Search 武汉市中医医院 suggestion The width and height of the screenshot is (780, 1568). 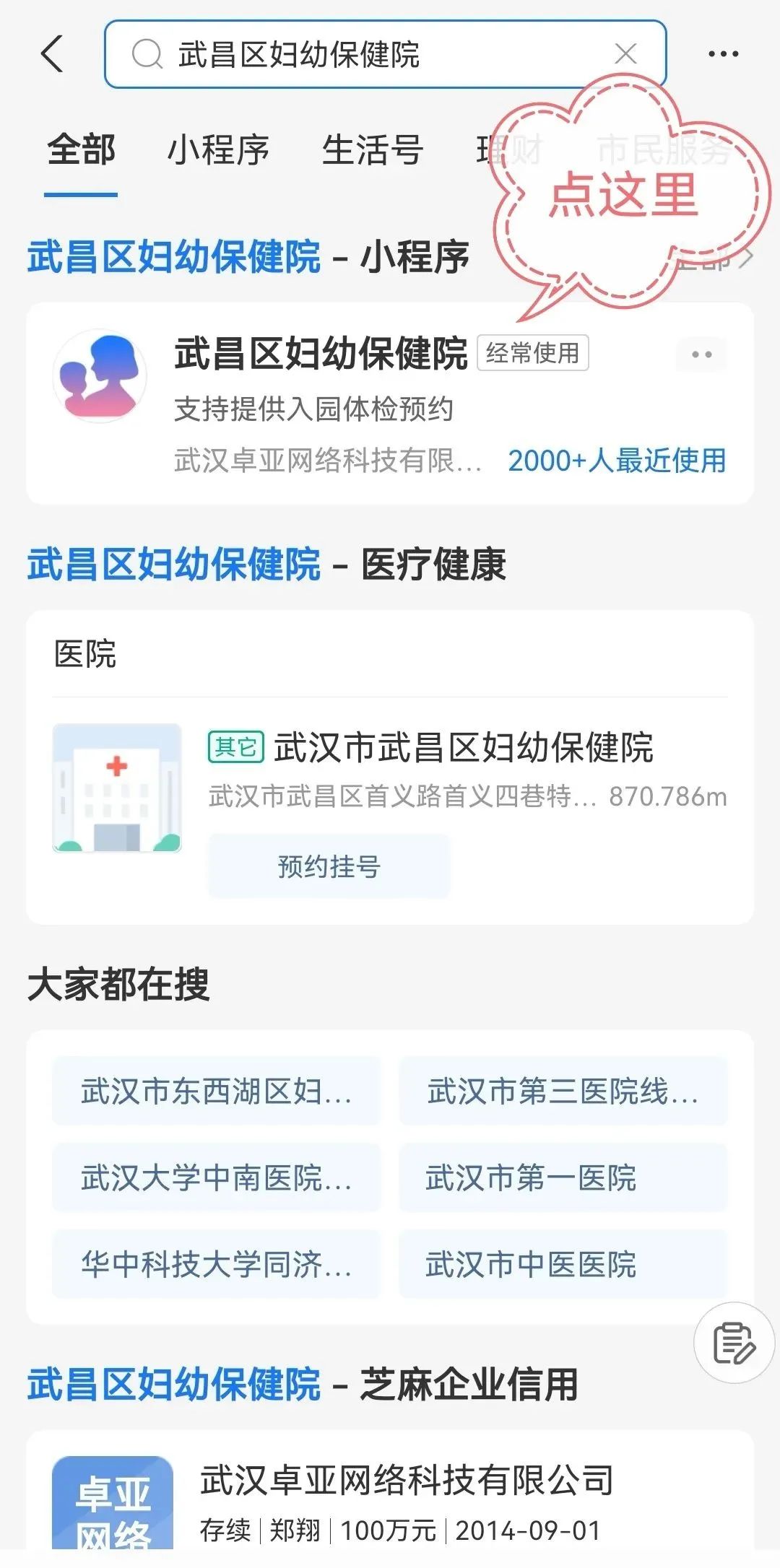click(x=563, y=1264)
